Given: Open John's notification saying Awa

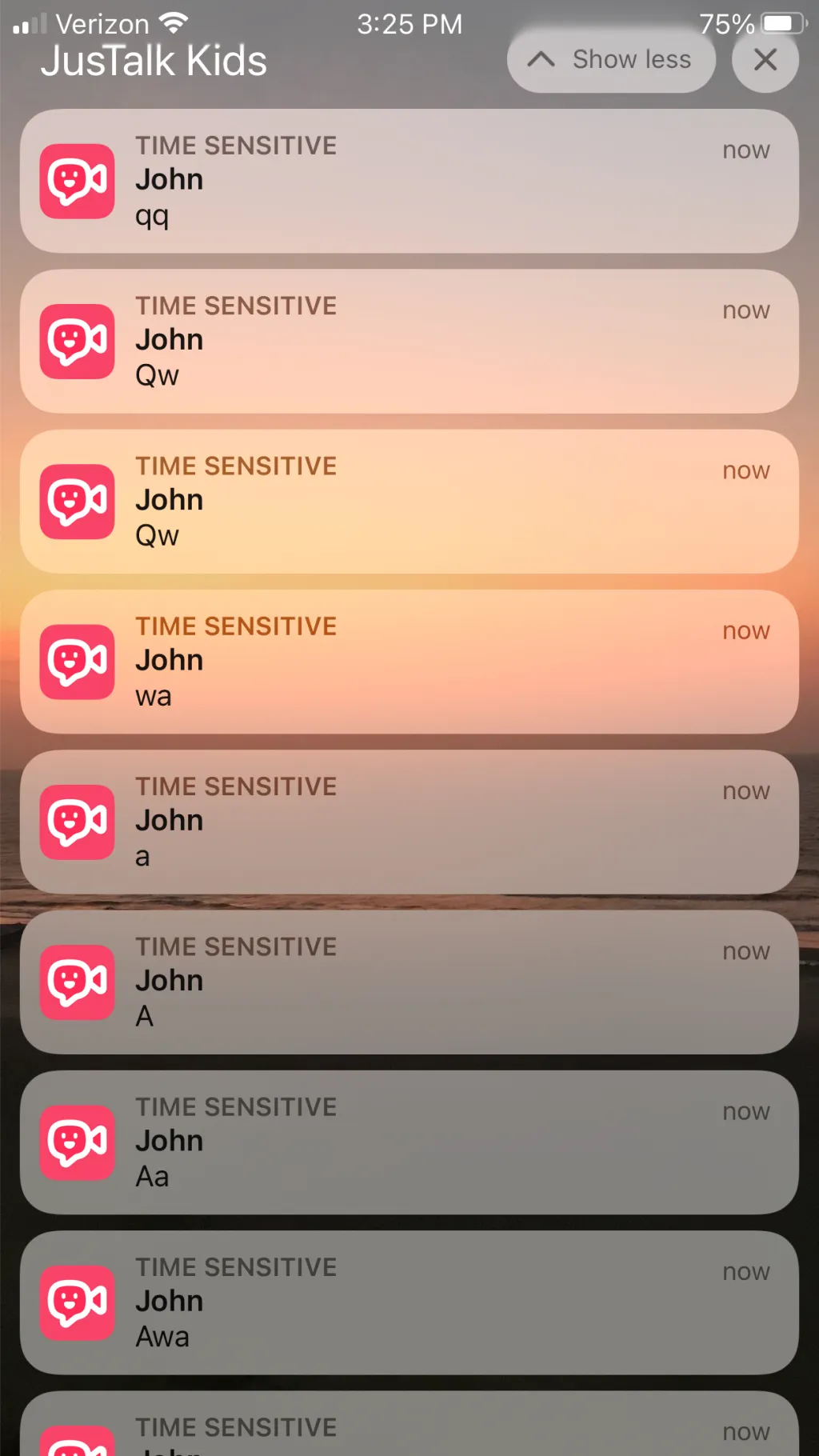Looking at the screenshot, I should click(409, 1303).
